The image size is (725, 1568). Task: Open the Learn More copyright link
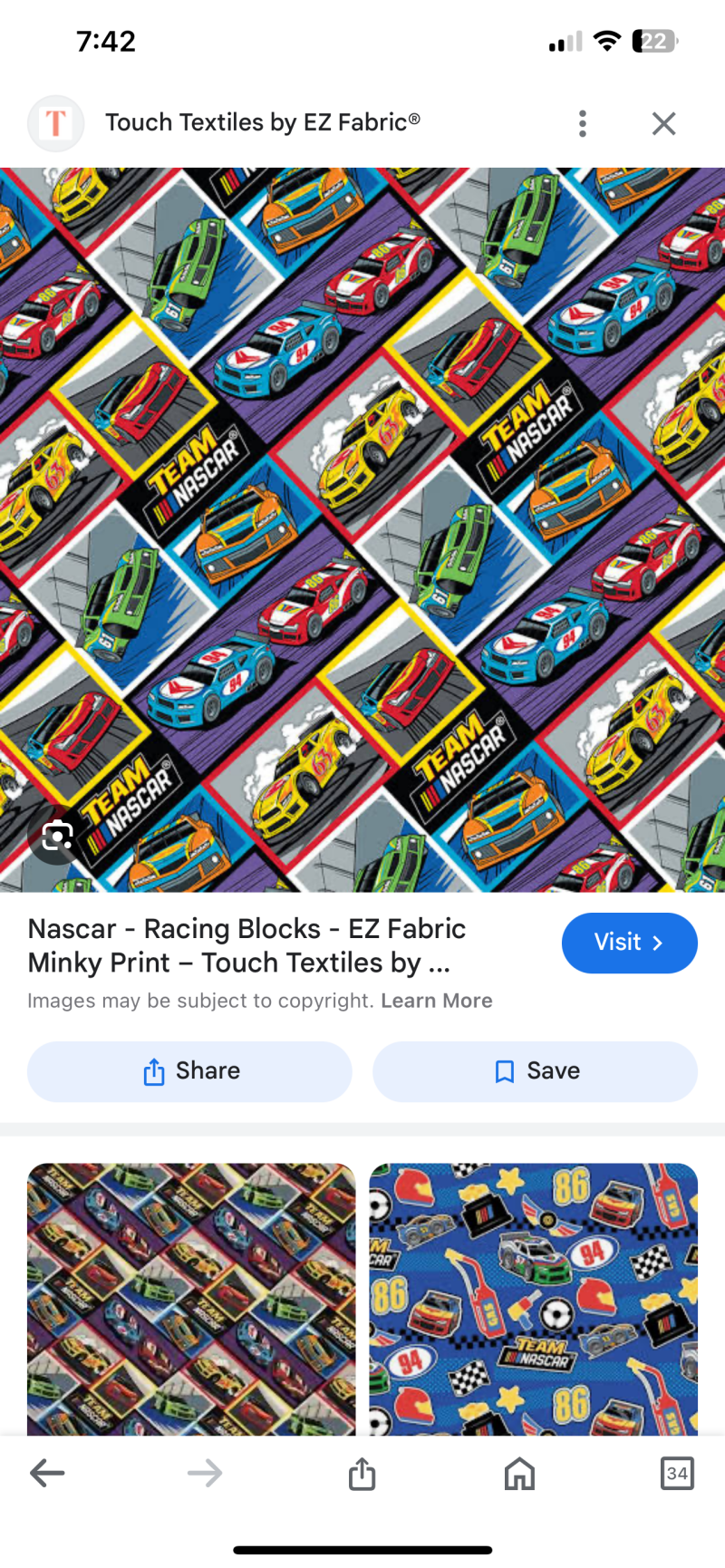(436, 1001)
